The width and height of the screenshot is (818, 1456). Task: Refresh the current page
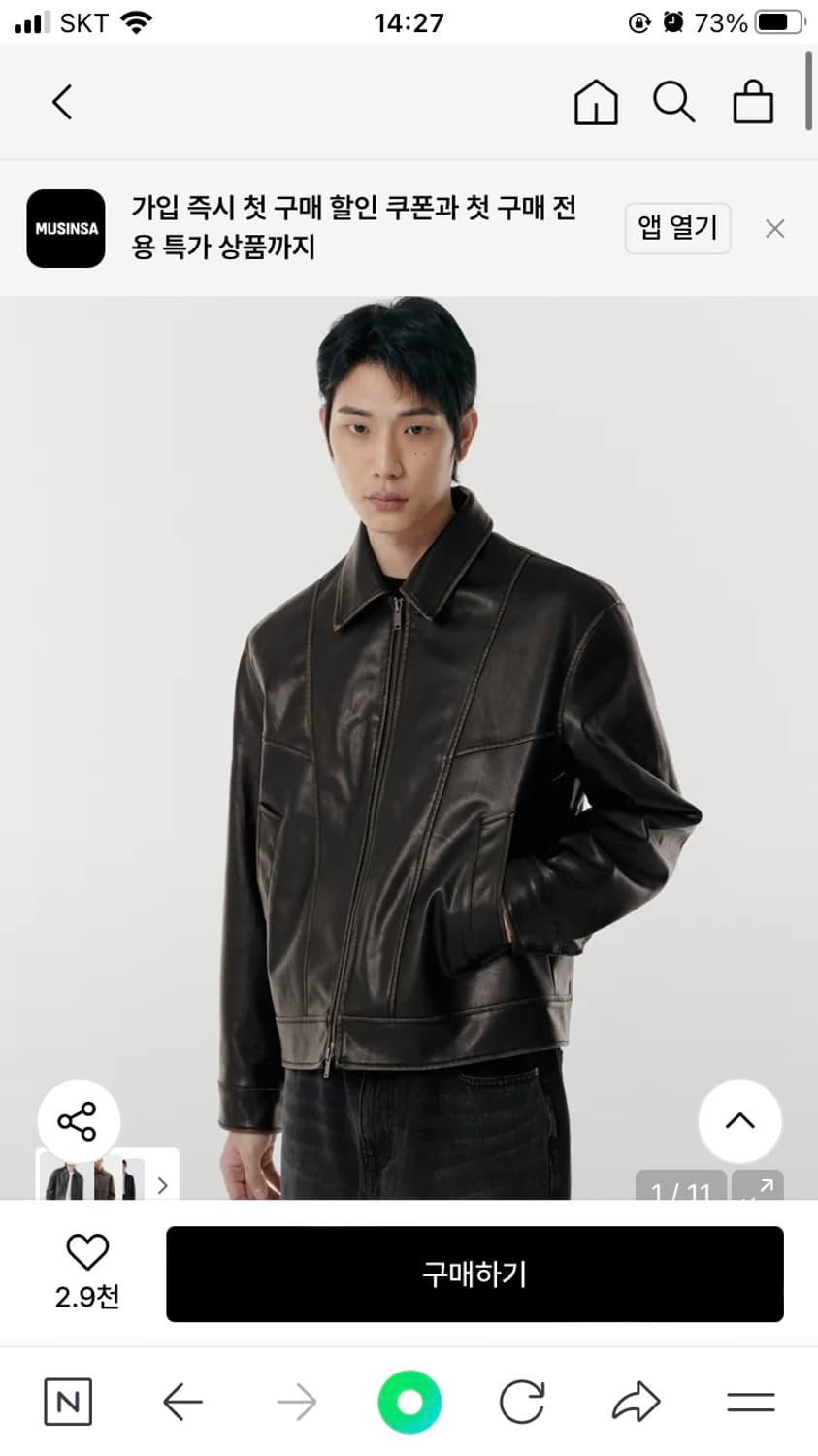point(522,1402)
